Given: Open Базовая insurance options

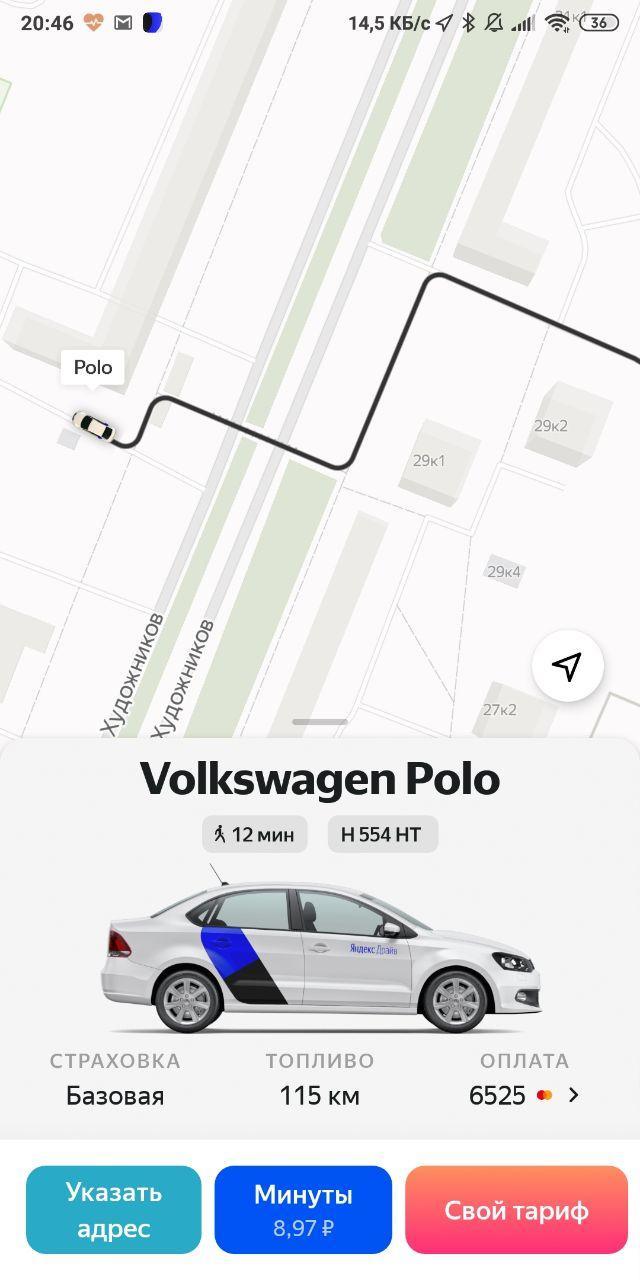Looking at the screenshot, I should tap(115, 1095).
